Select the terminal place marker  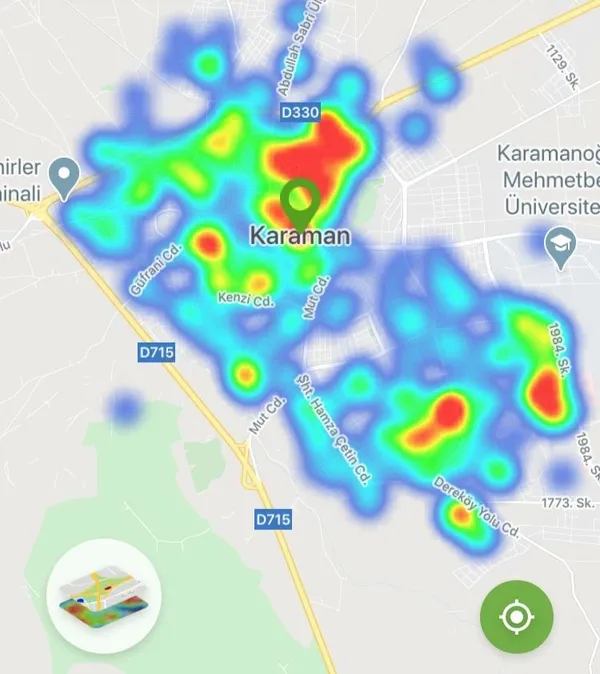[66, 178]
